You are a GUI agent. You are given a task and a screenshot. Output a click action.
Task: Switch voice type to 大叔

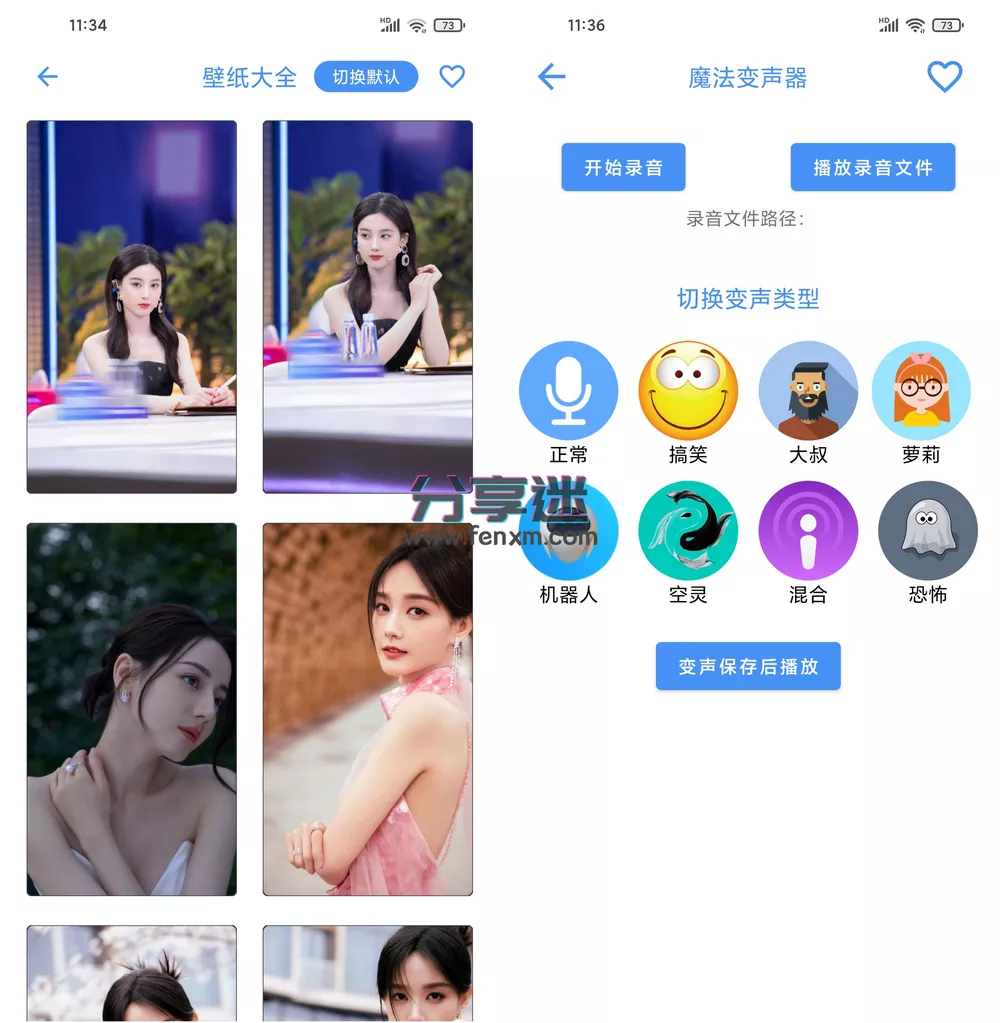click(x=808, y=391)
